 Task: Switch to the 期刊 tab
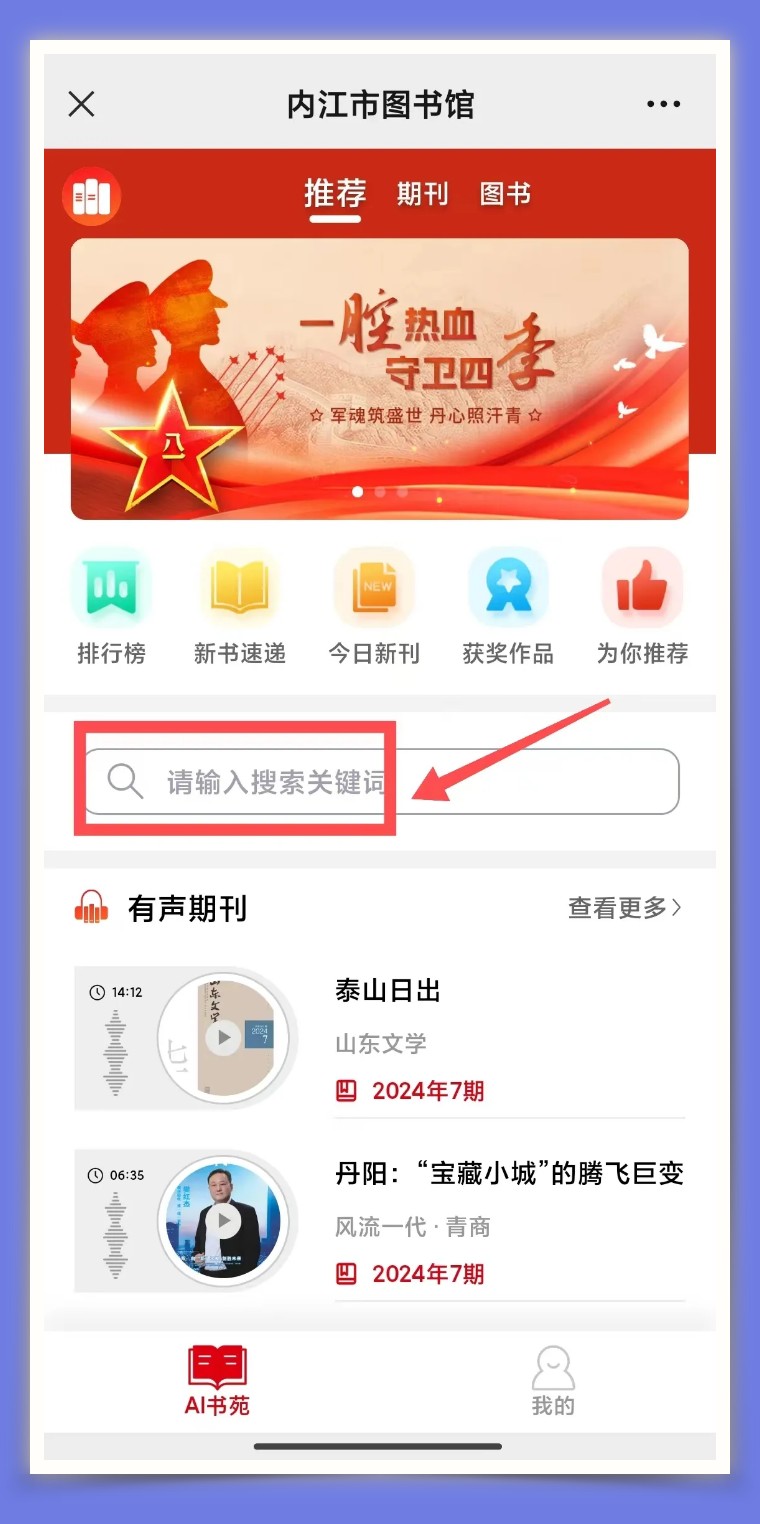click(x=422, y=194)
